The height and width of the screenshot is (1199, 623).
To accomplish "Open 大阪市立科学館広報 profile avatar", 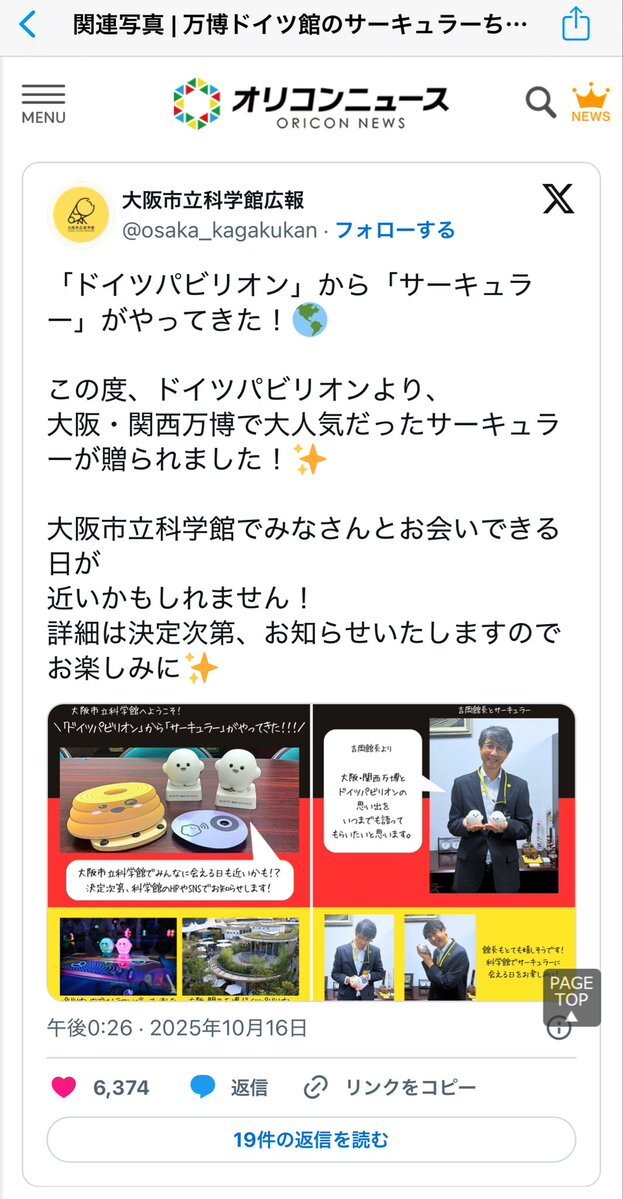I will point(81,214).
